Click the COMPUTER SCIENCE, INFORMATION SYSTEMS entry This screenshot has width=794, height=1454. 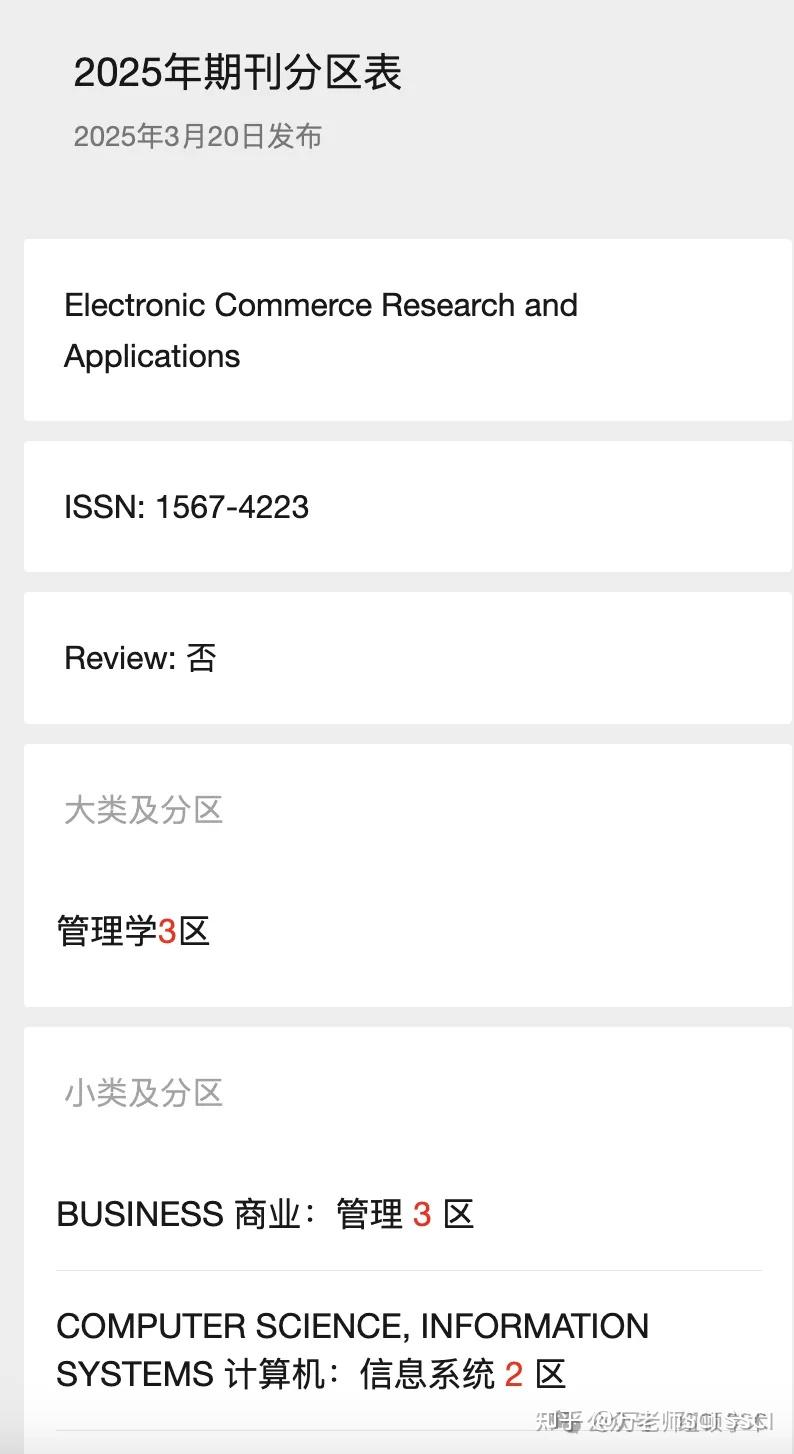(352, 1326)
